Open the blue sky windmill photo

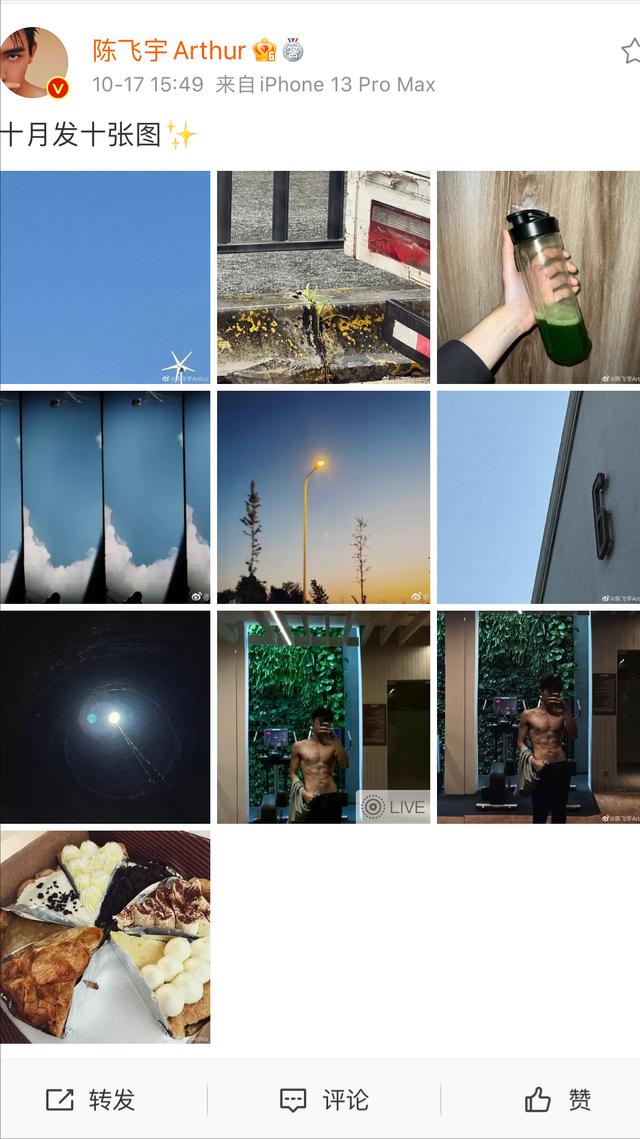click(105, 277)
